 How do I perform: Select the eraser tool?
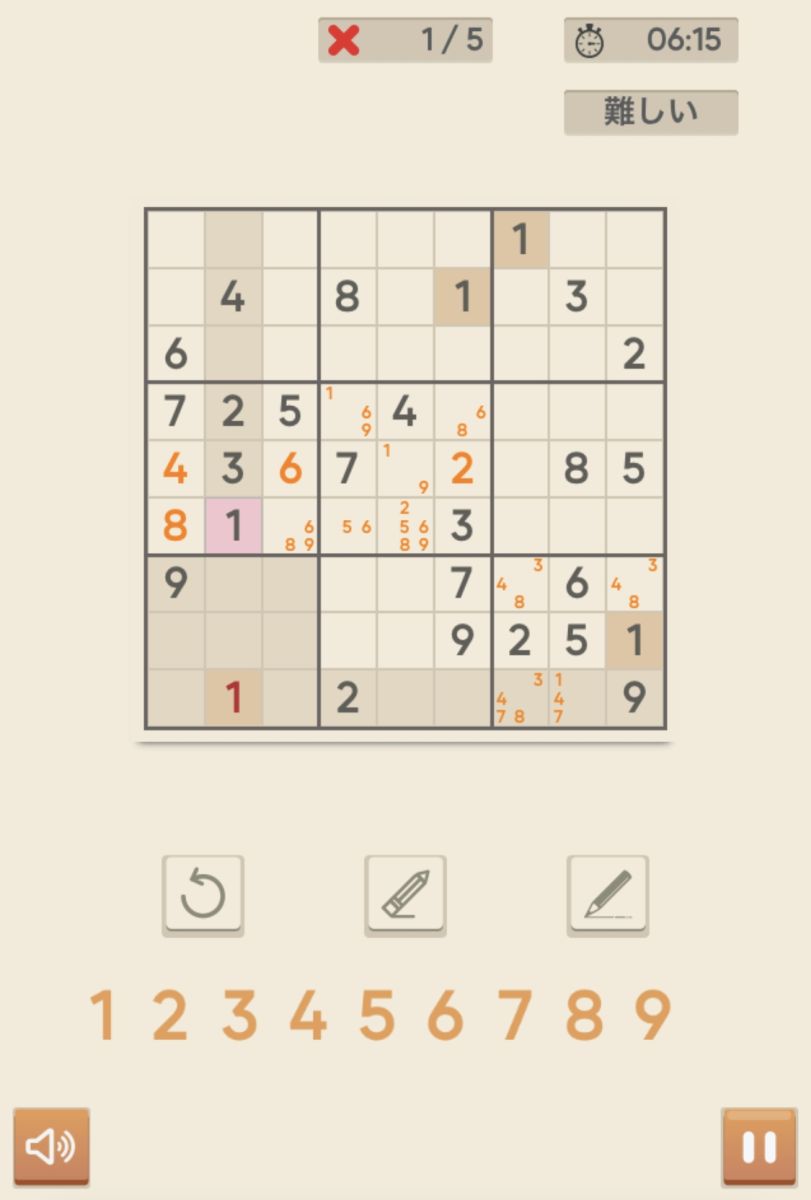coord(405,894)
